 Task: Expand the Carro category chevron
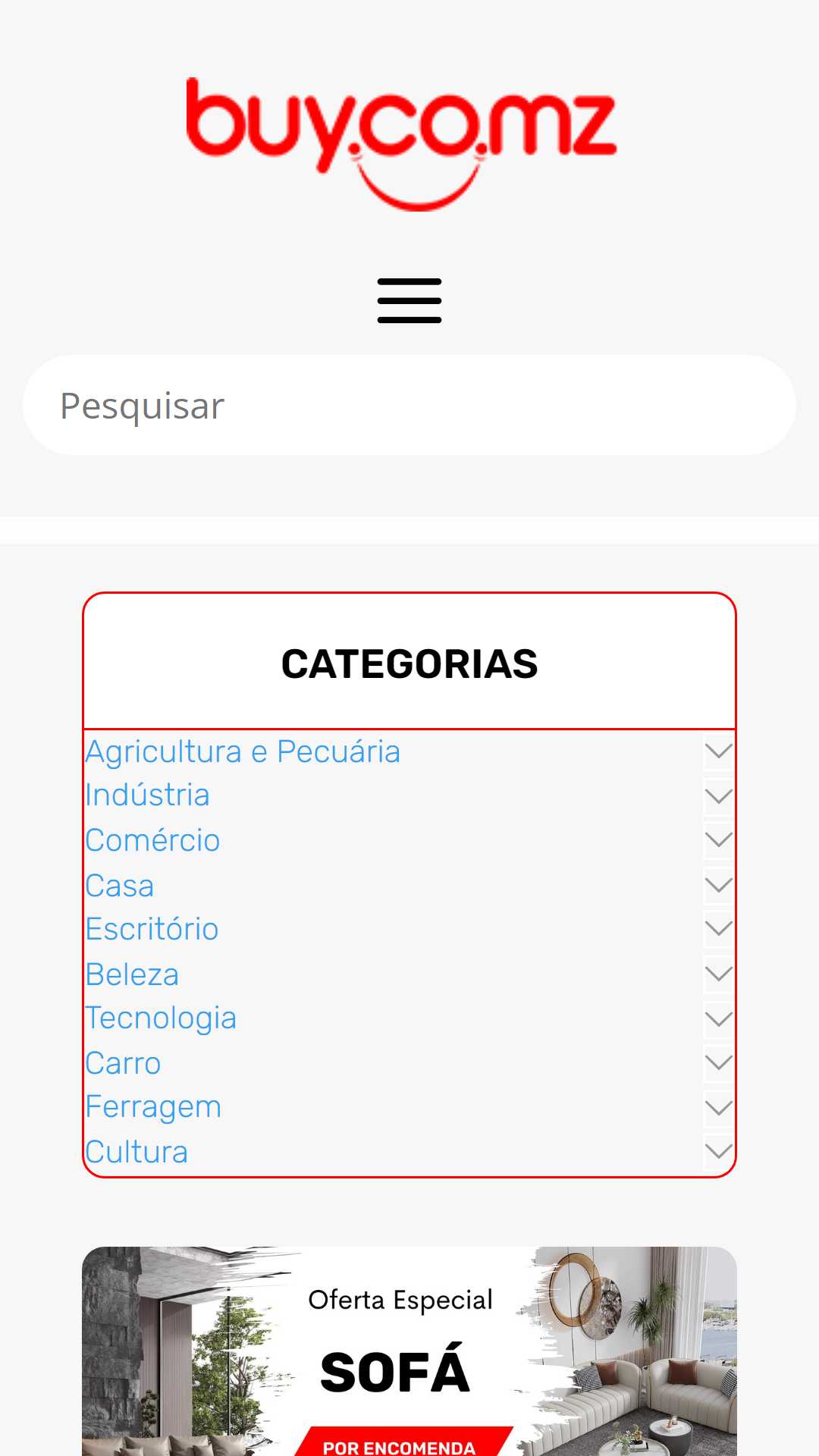pyautogui.click(x=718, y=1062)
